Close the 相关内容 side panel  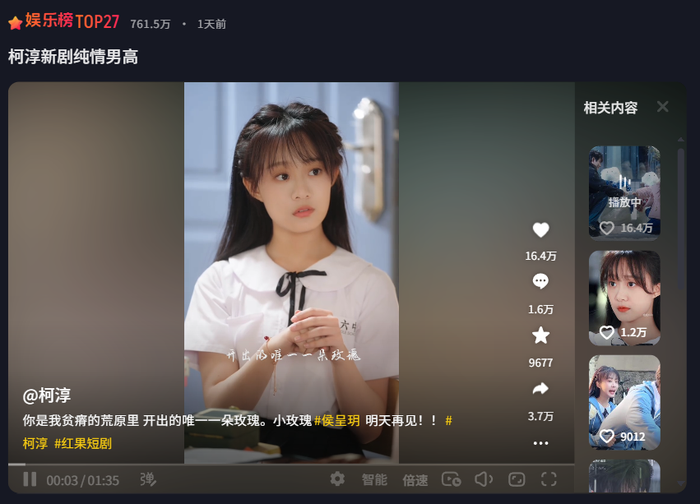[662, 107]
